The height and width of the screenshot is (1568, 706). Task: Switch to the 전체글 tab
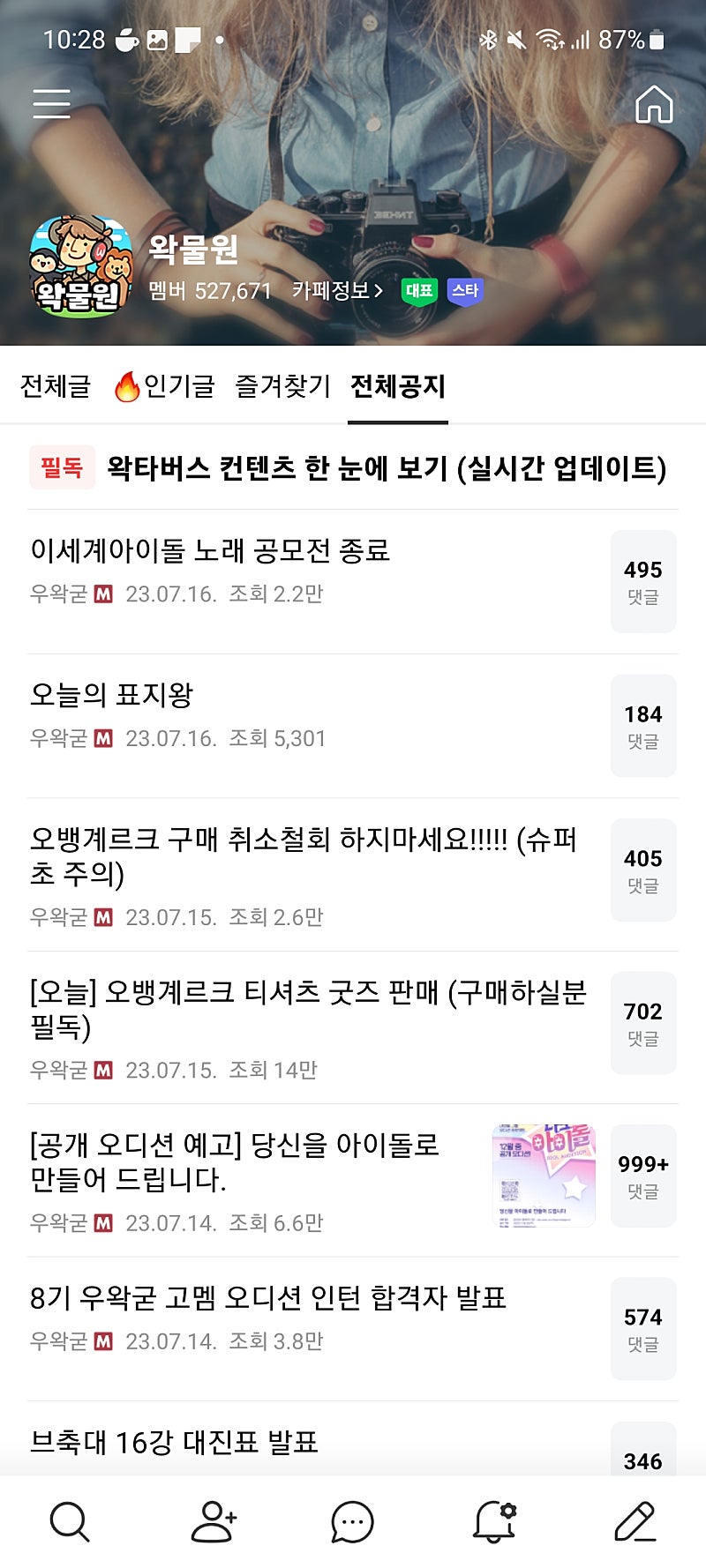56,386
